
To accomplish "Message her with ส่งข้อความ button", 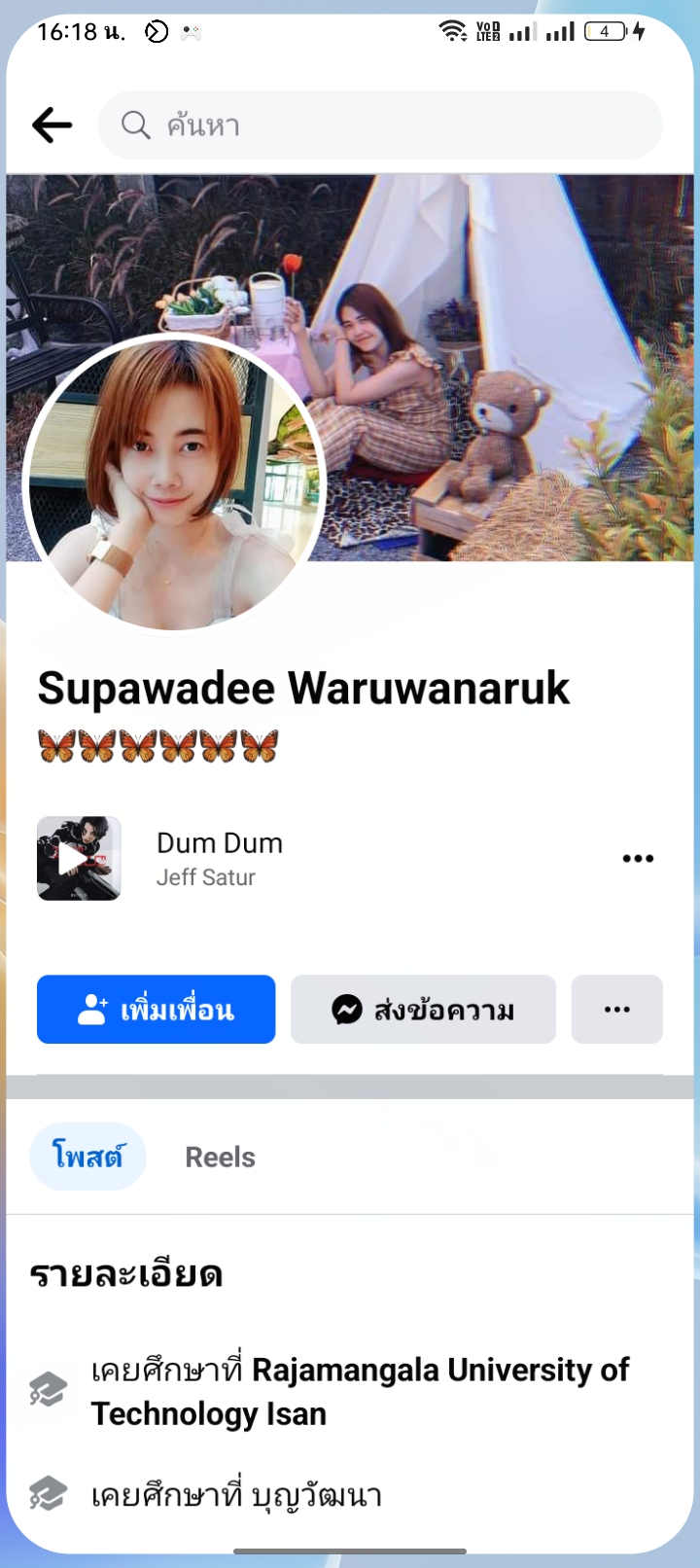I will [423, 1010].
